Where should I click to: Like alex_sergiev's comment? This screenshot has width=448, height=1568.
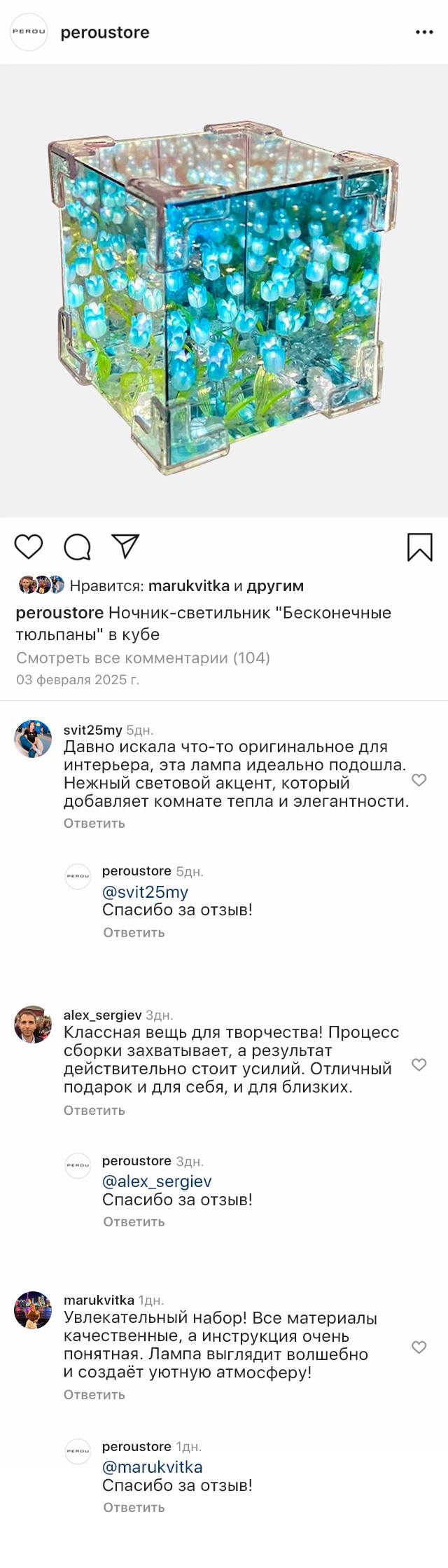419,1064
